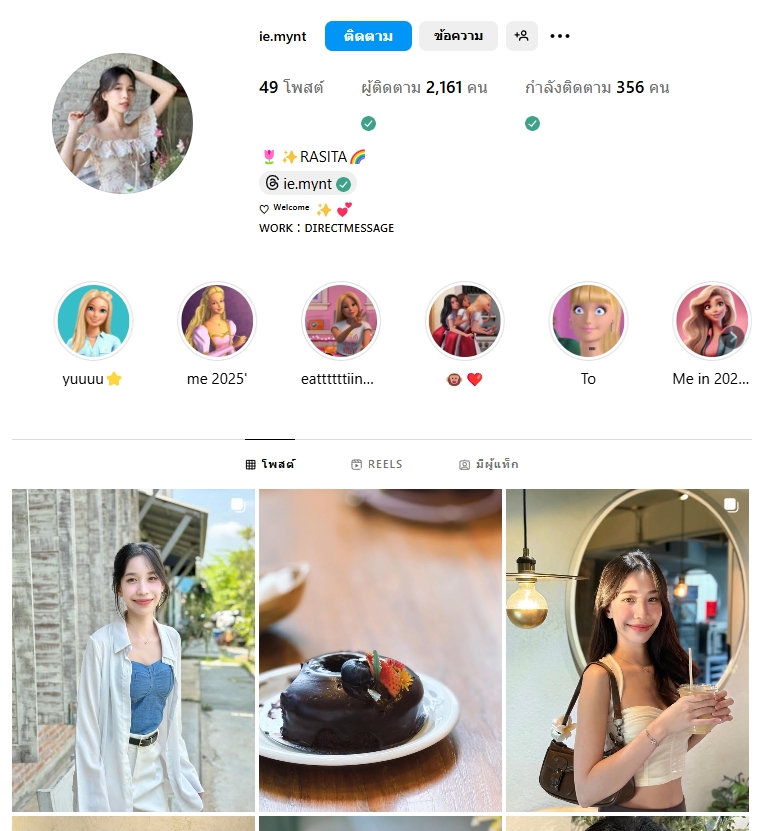
Task: Open the suggested accounts add-person icon
Action: tap(521, 36)
